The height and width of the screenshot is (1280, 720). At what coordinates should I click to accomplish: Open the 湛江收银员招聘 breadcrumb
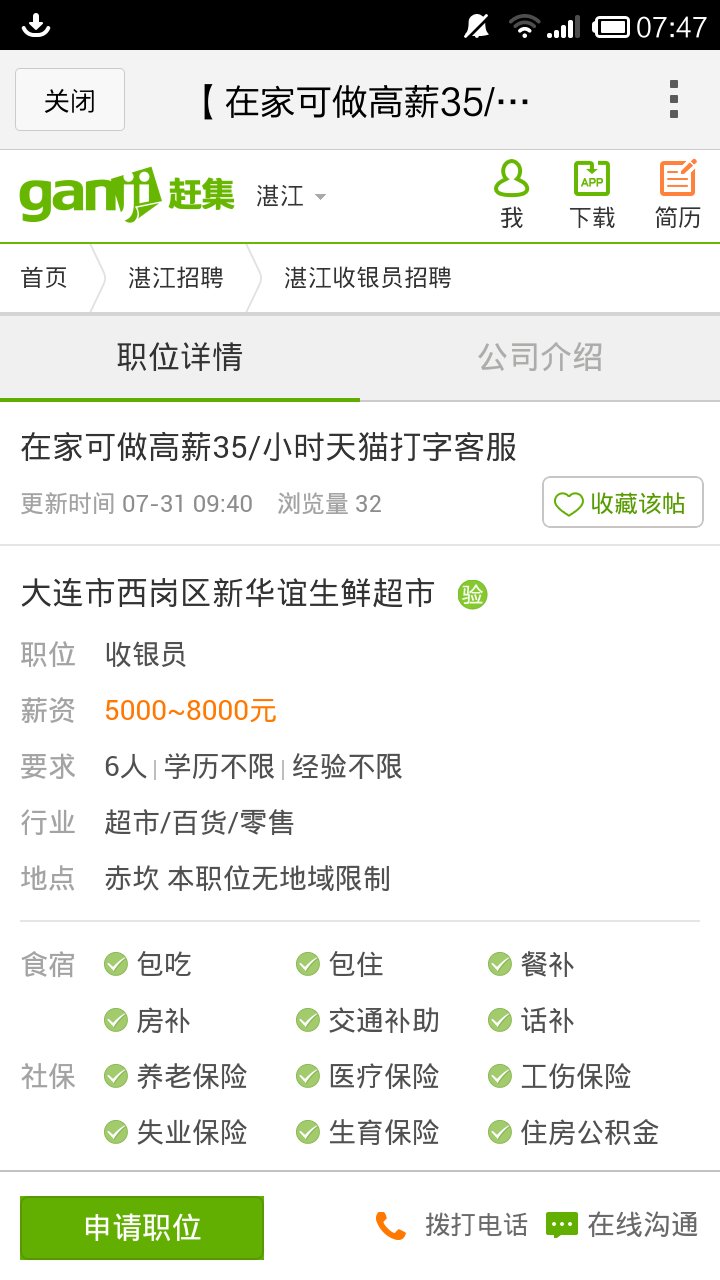[x=368, y=278]
